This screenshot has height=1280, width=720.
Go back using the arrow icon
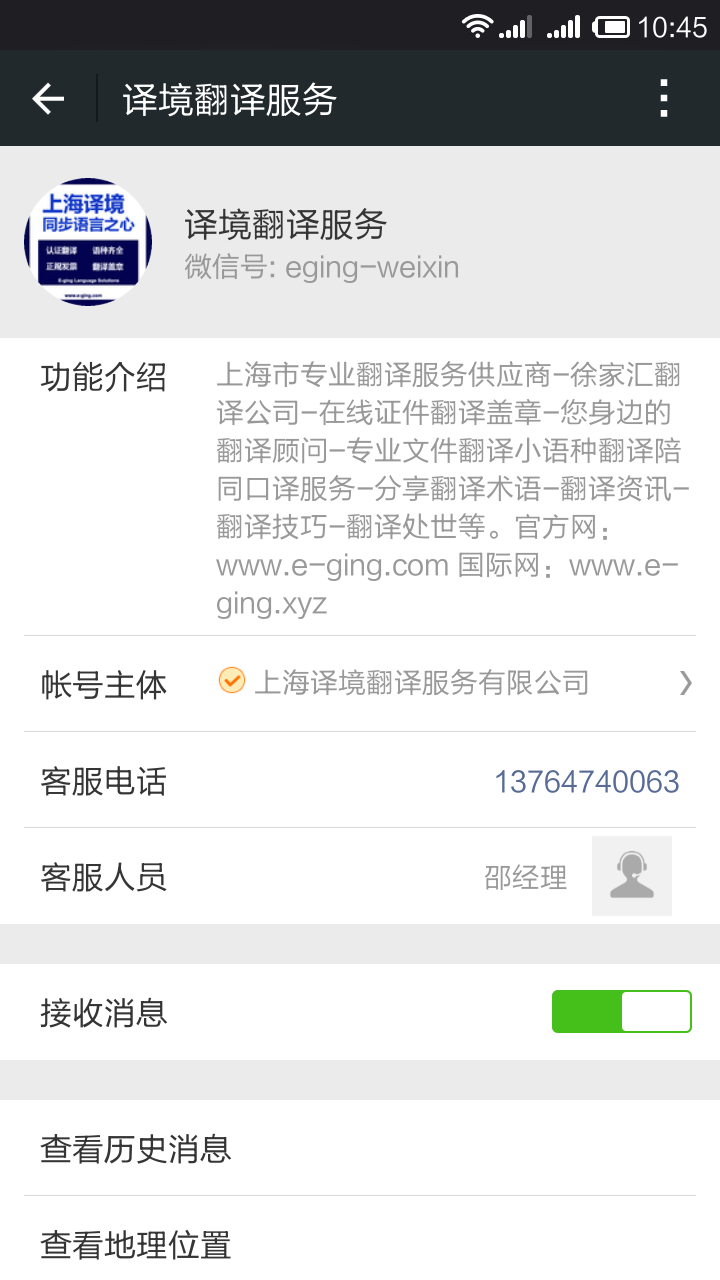click(48, 98)
